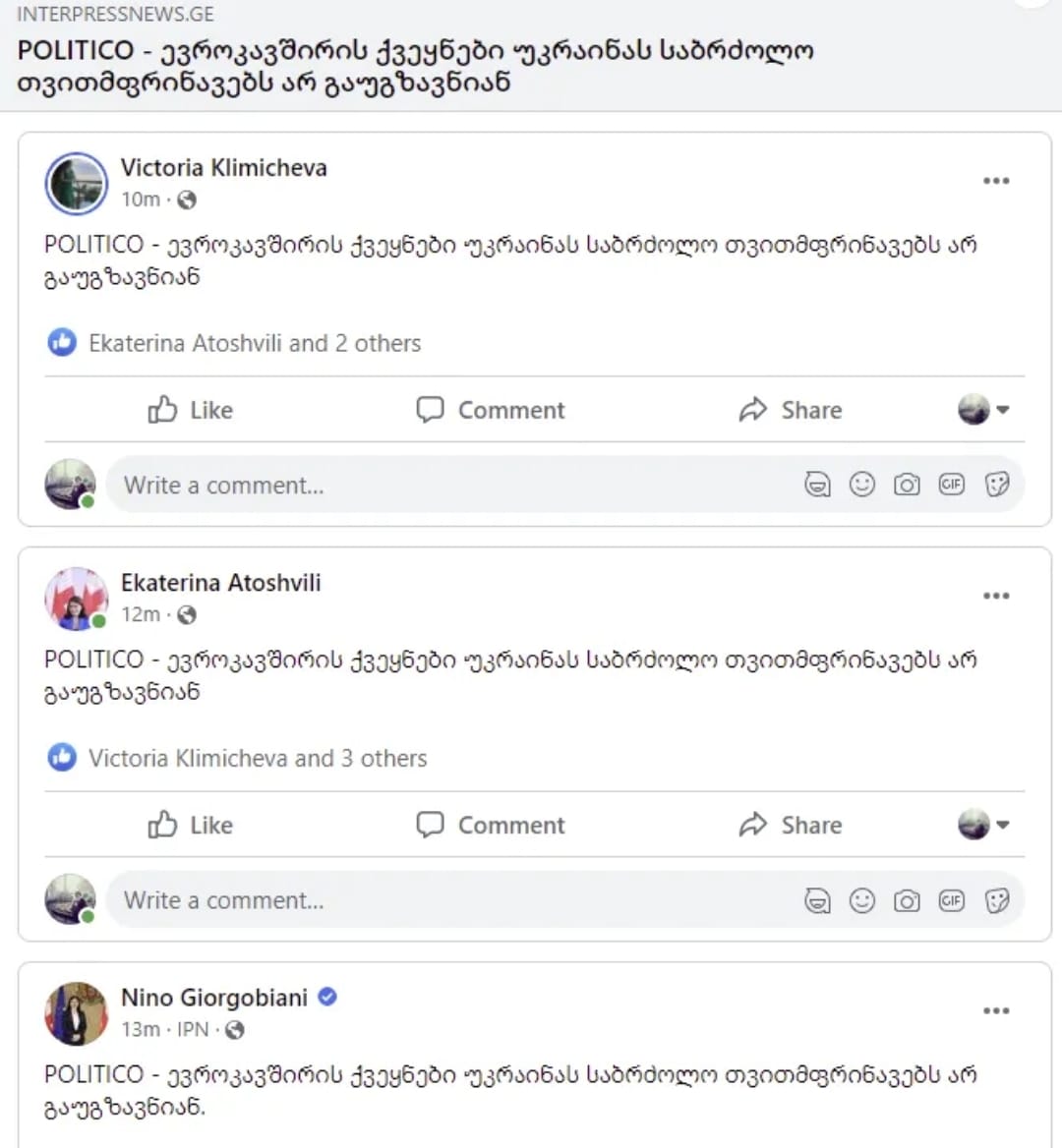View reactions from Ekaterina Atoshvili and 2 others
Viewport: 1062px width, 1148px height.
254,343
